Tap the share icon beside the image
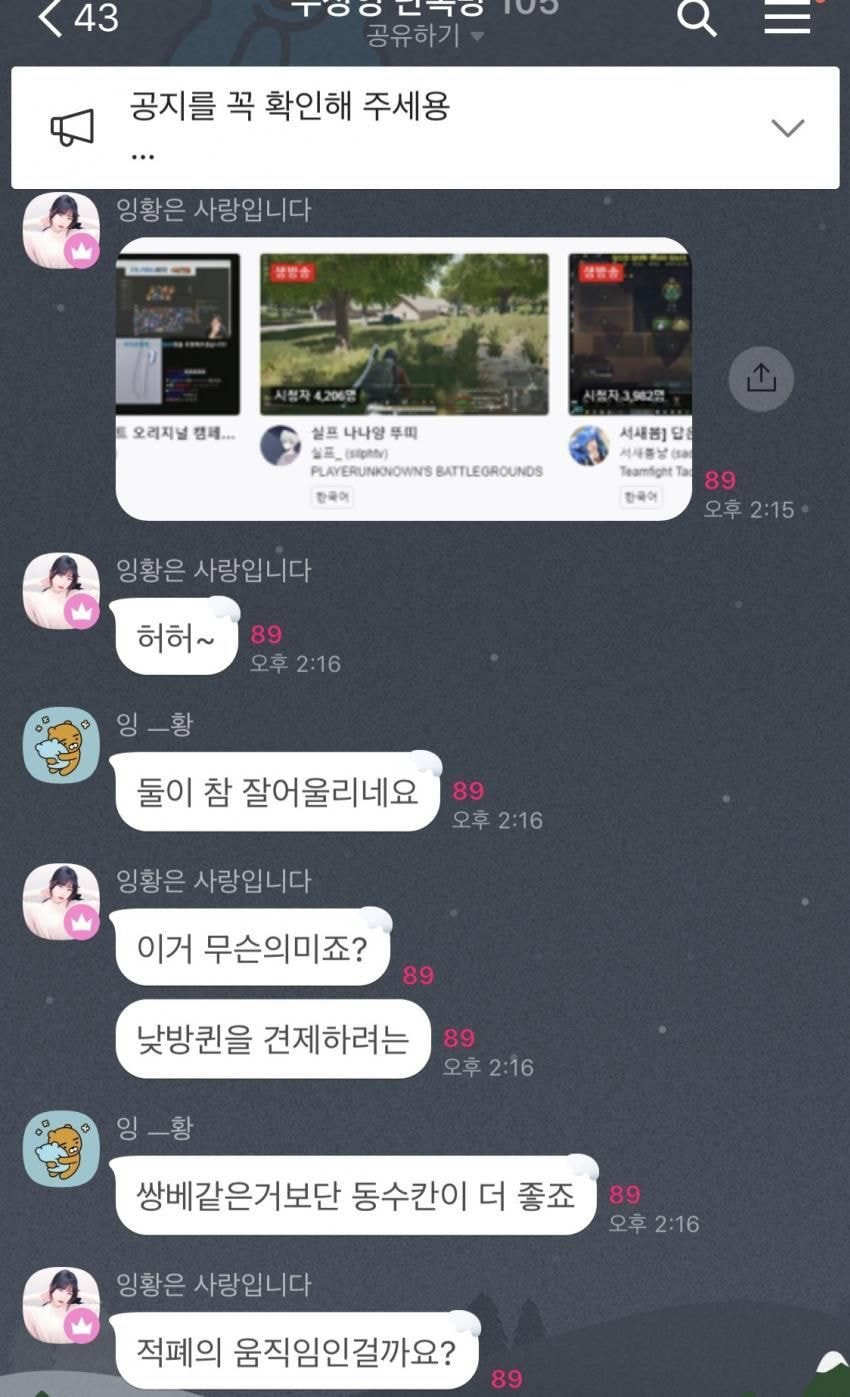Image resolution: width=850 pixels, height=1397 pixels. [x=760, y=379]
